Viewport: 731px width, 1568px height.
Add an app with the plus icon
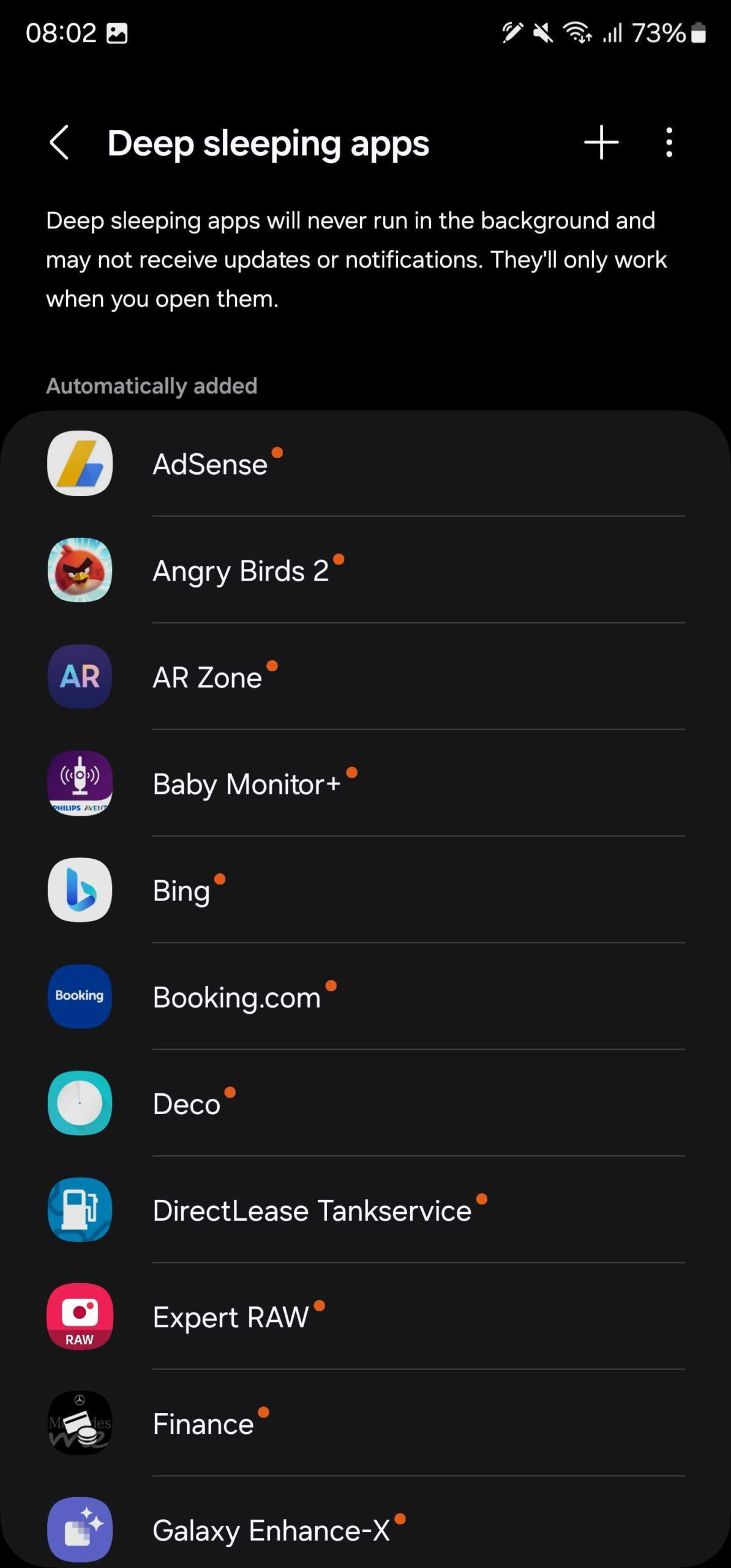(x=601, y=143)
